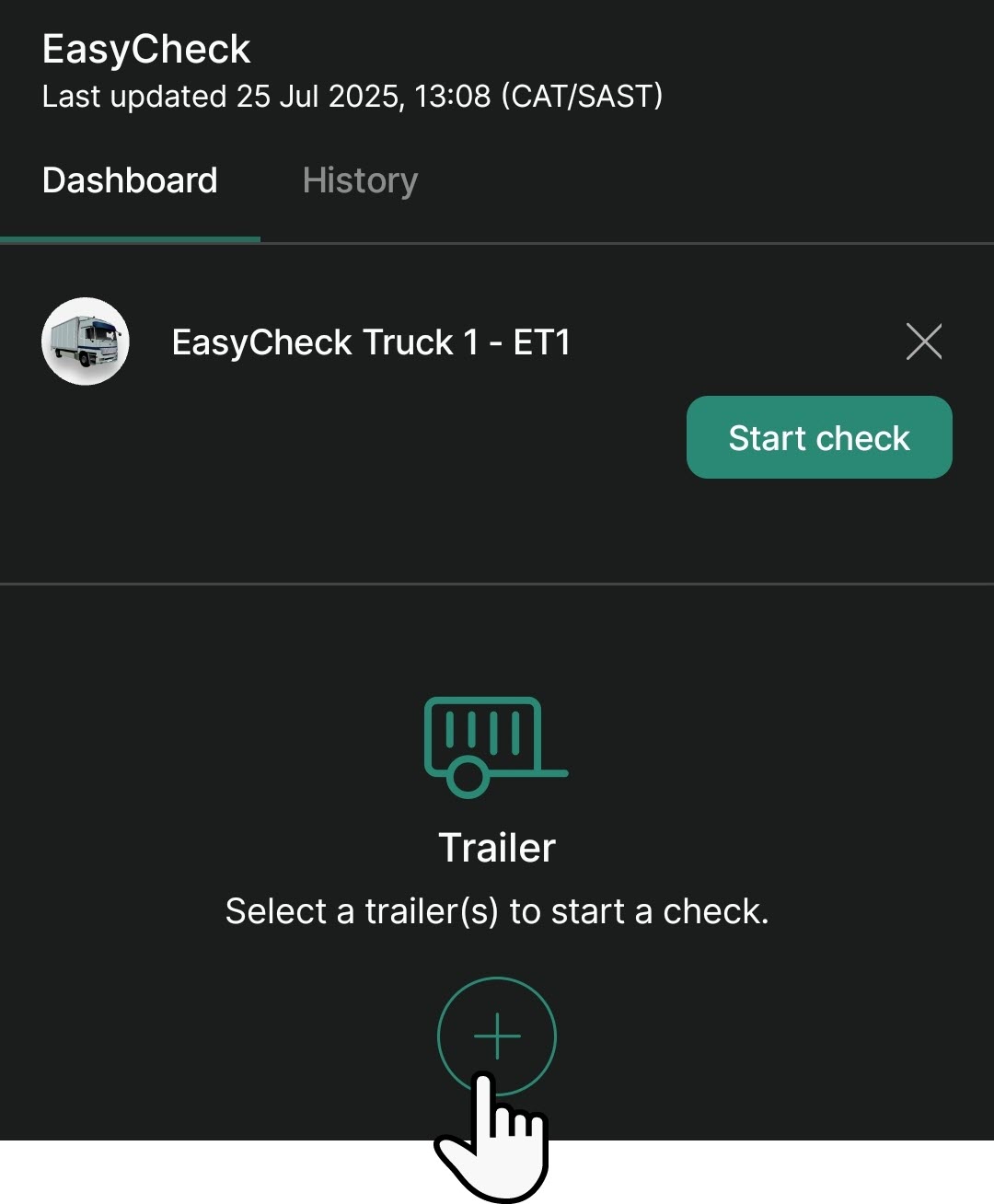994x1204 pixels.
Task: Click the last updated timestamp text
Action: (353, 96)
